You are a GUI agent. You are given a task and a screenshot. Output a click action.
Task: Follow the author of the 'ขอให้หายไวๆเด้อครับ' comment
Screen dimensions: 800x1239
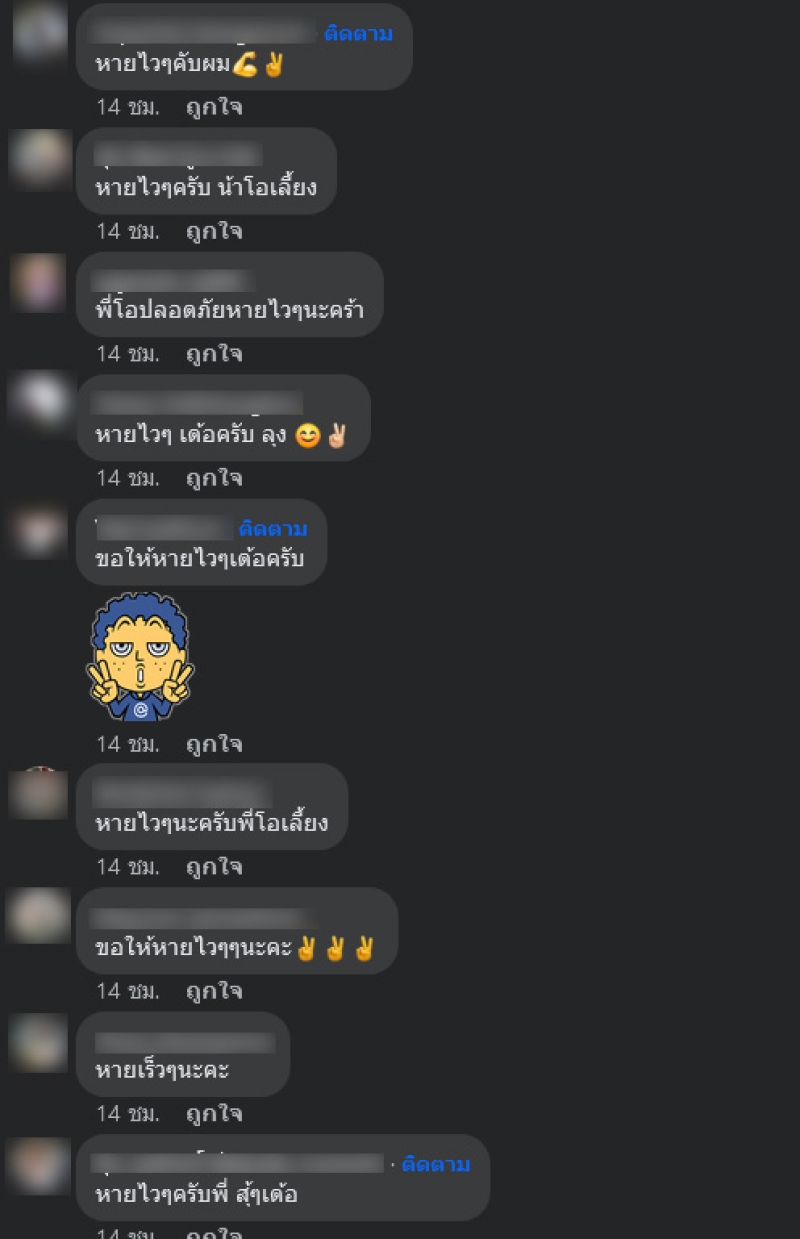272,529
